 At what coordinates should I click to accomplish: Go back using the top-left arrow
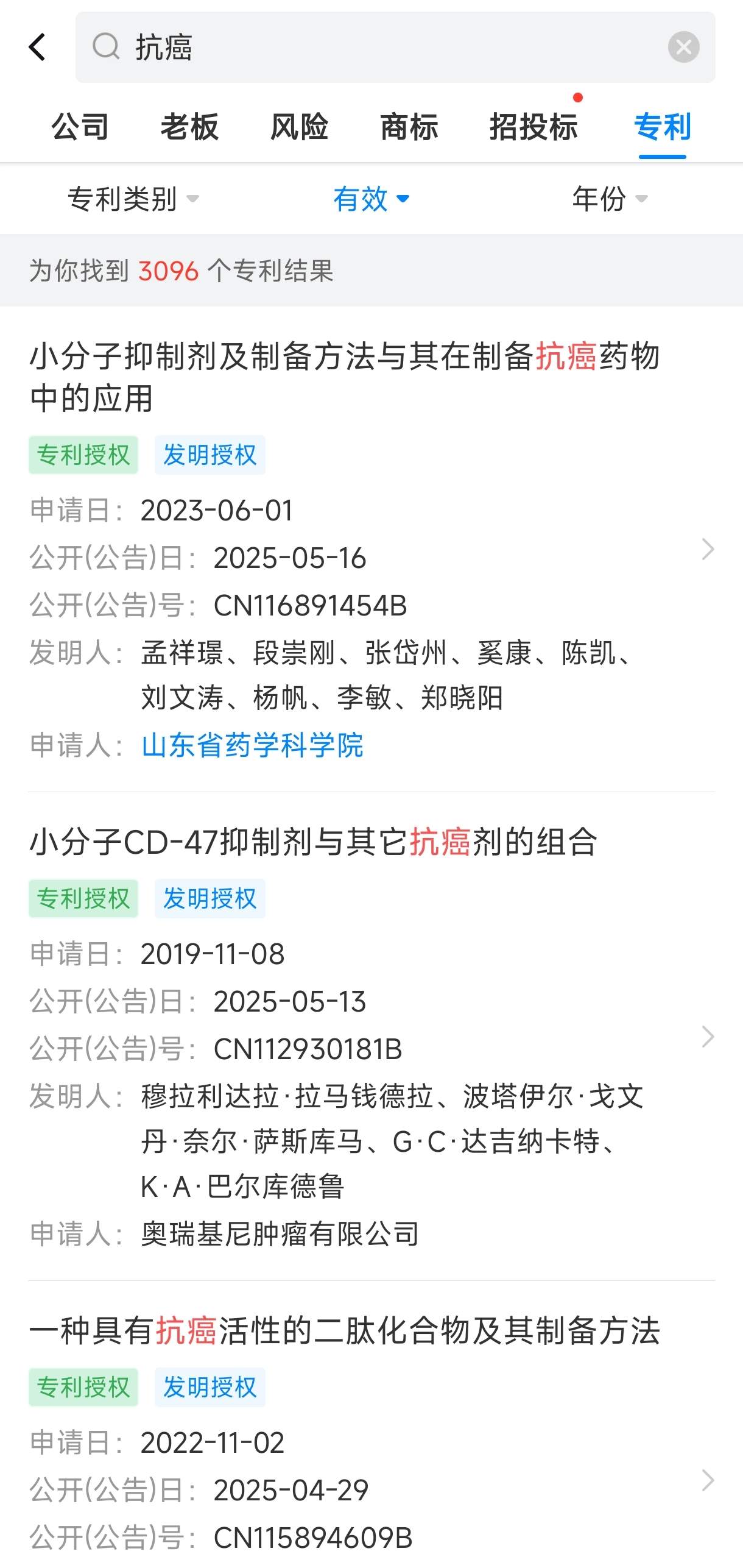(x=37, y=48)
